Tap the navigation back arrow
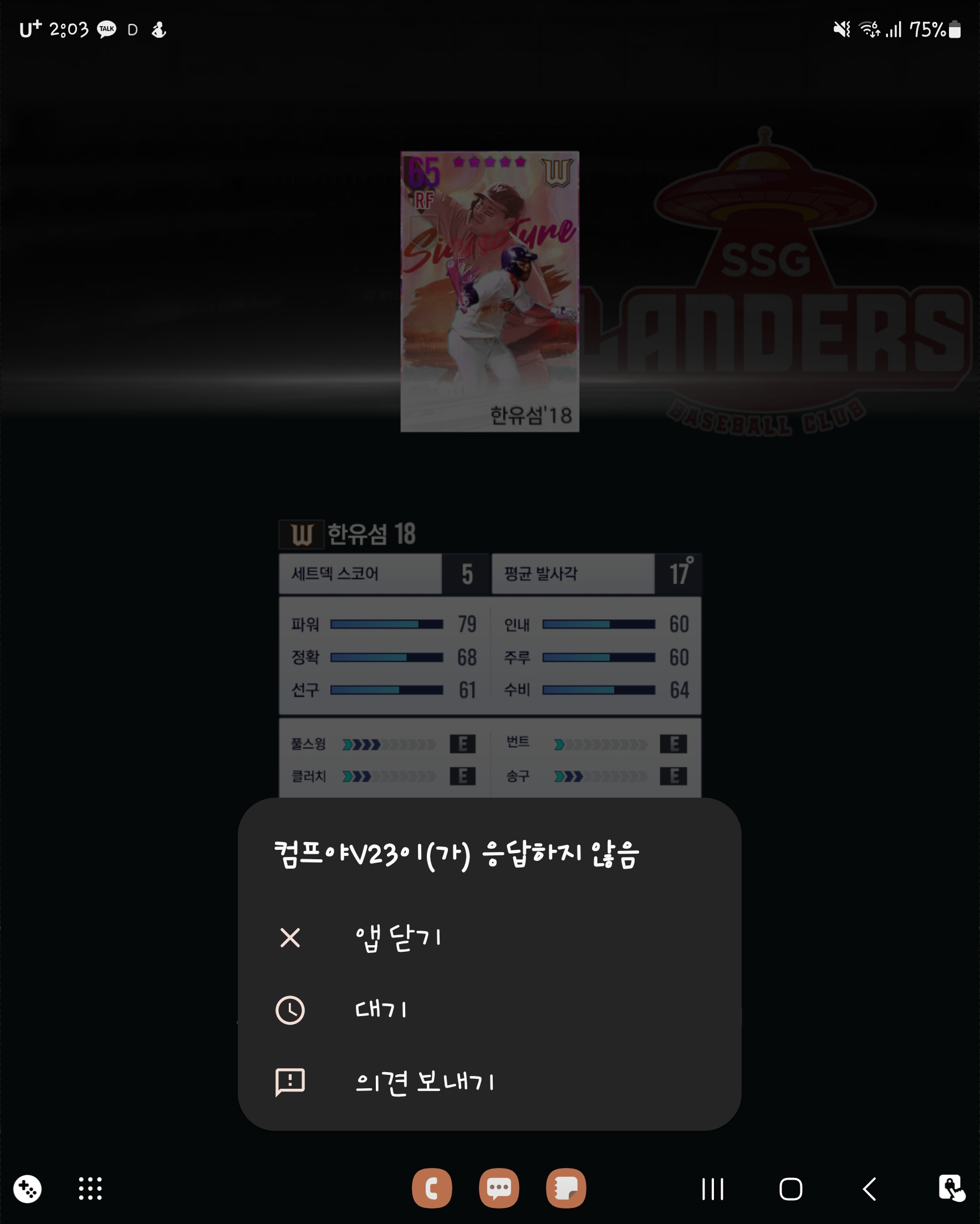The image size is (980, 1224). click(x=869, y=1189)
